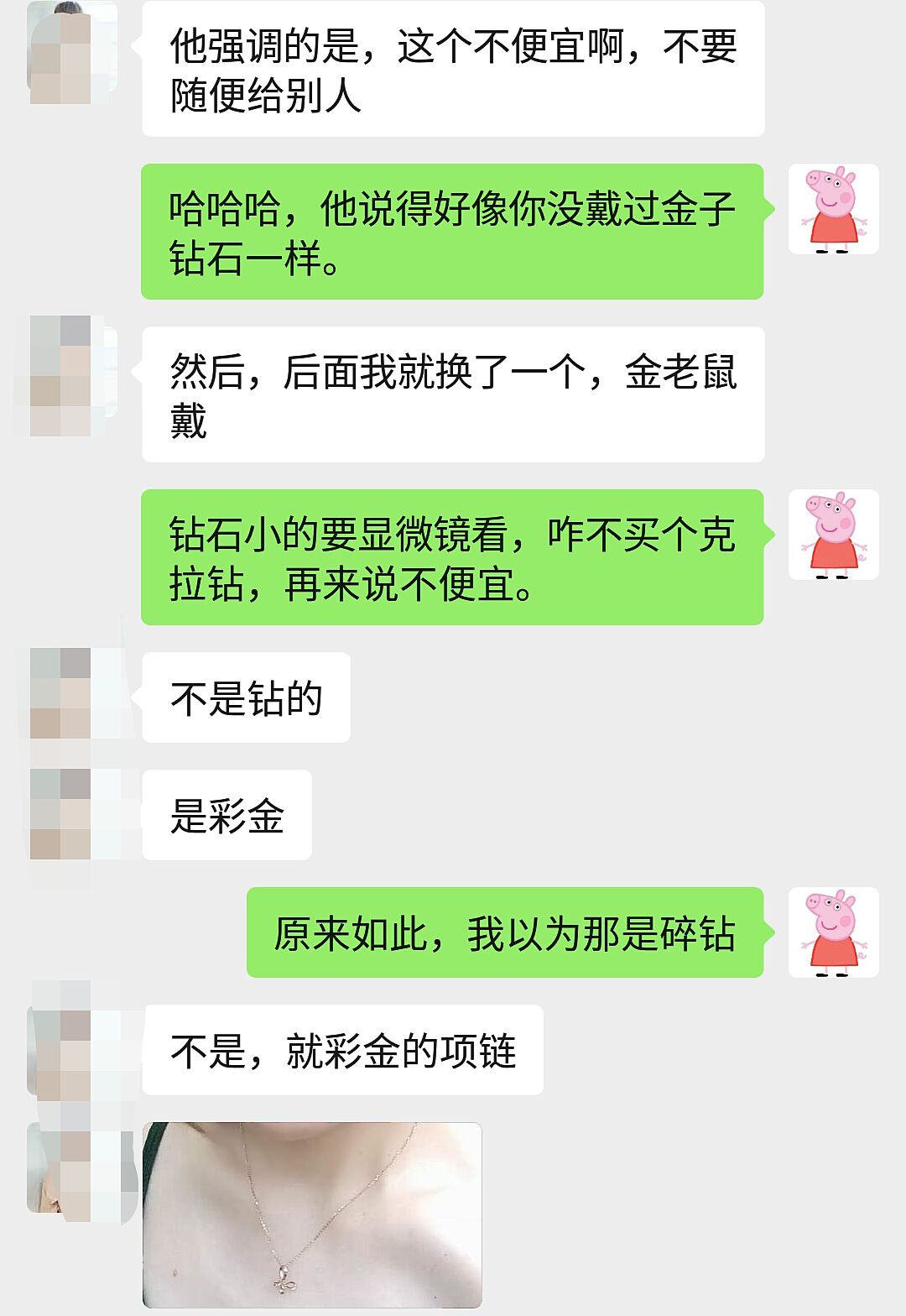Tap Peppa Pig avatar beside the 哈哈哈 message
Screen dimensions: 906x1316
click(833, 209)
